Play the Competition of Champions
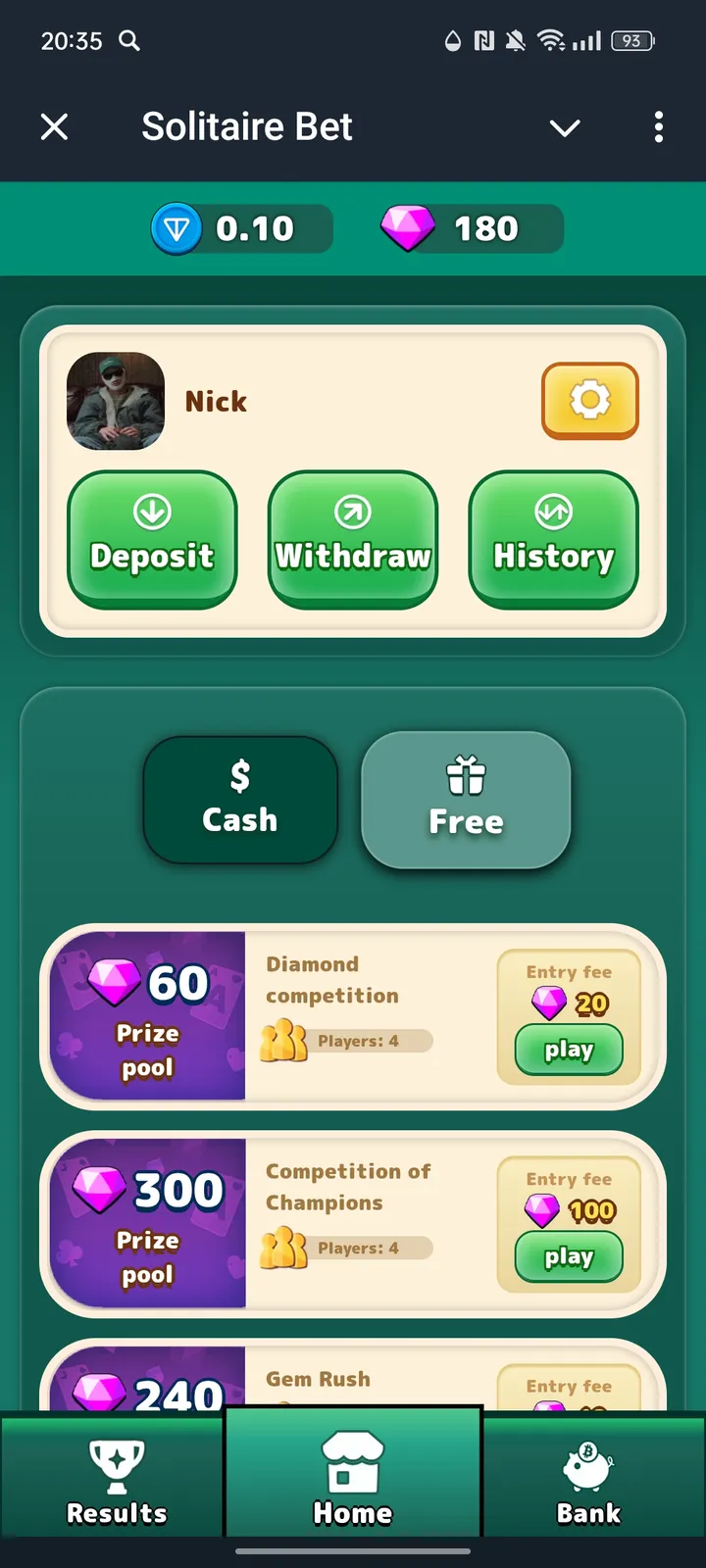 pyautogui.click(x=569, y=1257)
